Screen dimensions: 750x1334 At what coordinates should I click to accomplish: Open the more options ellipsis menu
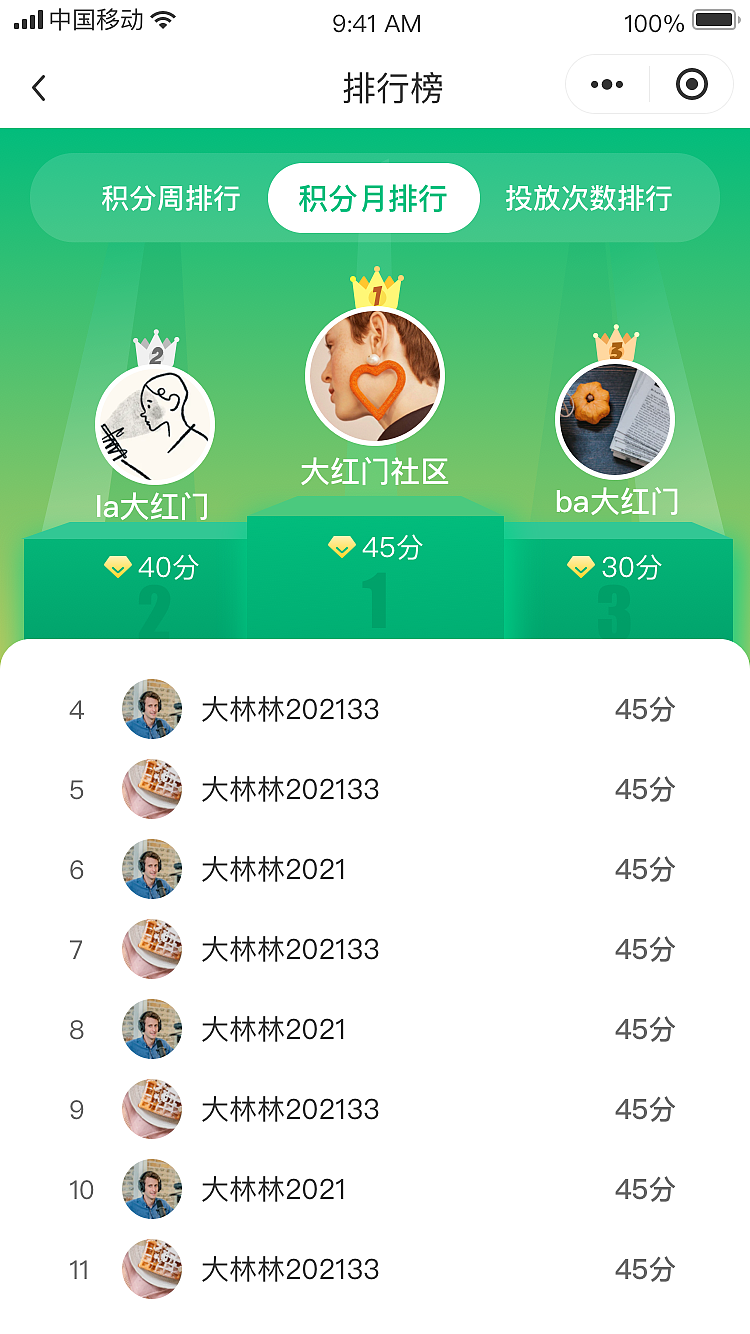[x=605, y=85]
